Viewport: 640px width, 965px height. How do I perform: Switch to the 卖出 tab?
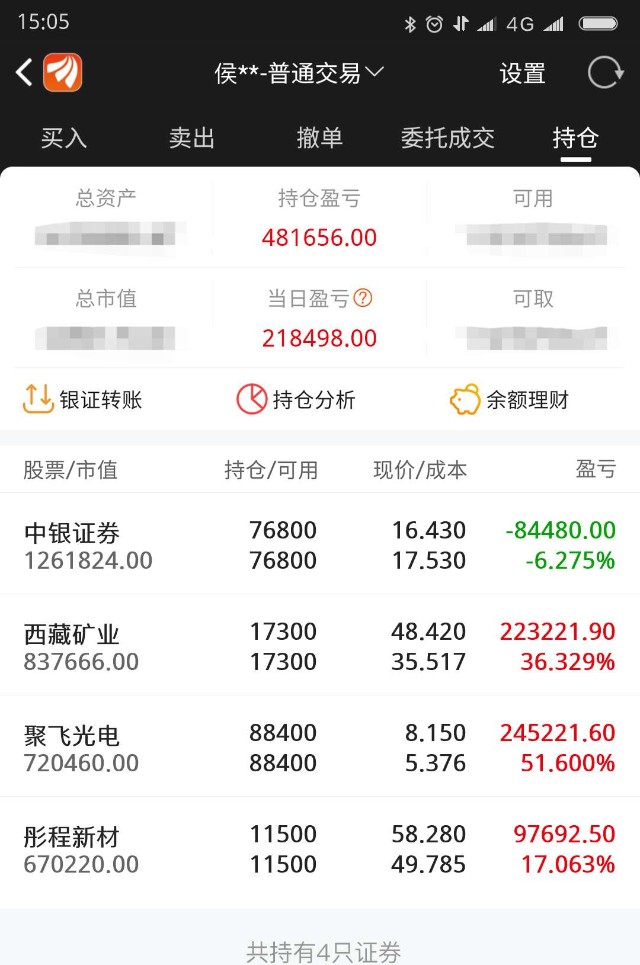(x=192, y=138)
